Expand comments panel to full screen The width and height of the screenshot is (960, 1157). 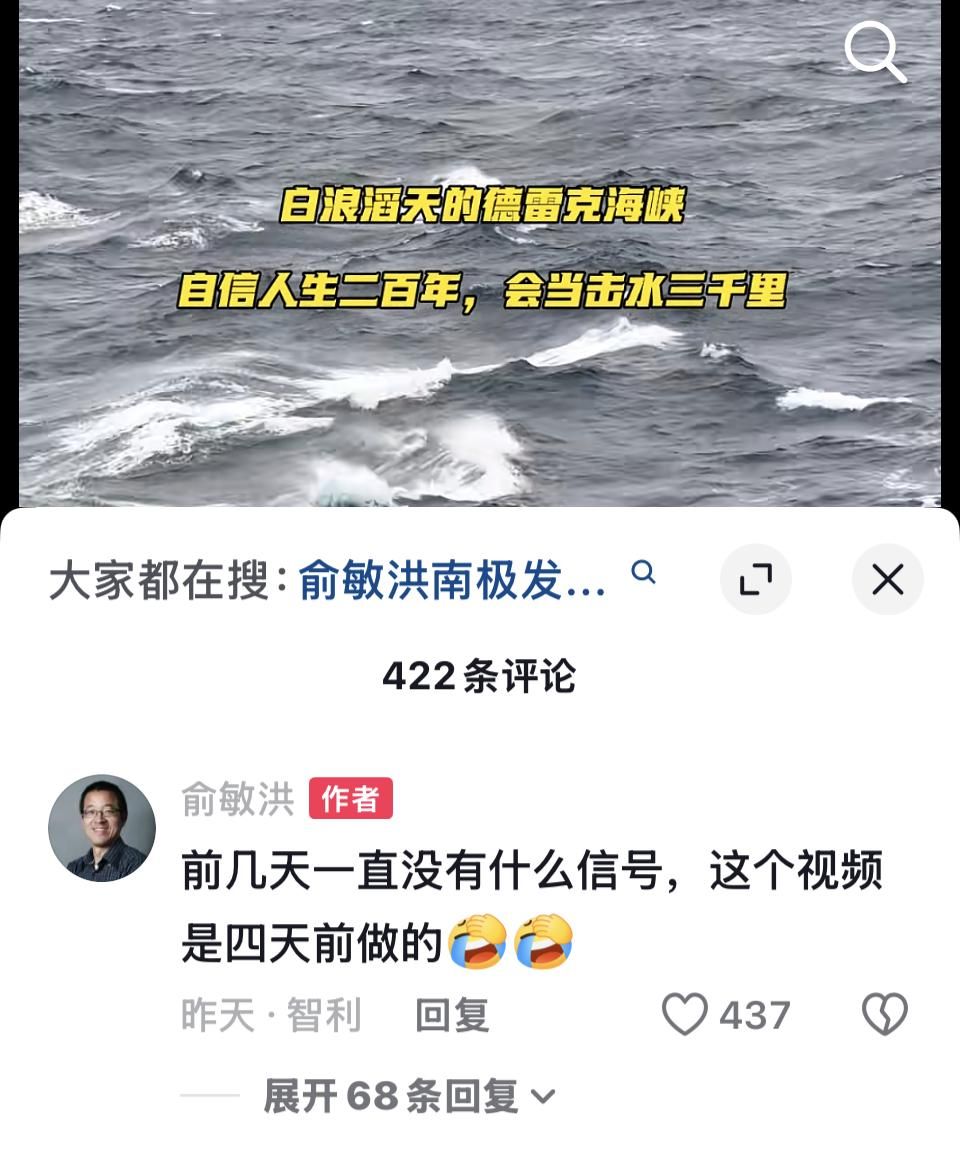(x=755, y=579)
